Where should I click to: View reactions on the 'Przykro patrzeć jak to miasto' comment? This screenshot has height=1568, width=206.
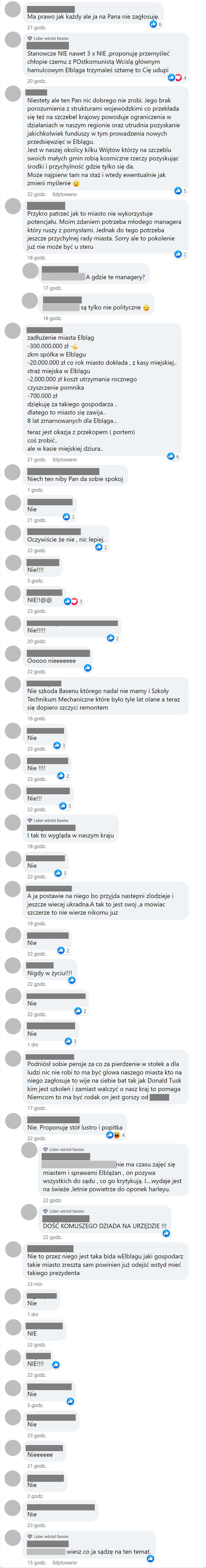180,254
